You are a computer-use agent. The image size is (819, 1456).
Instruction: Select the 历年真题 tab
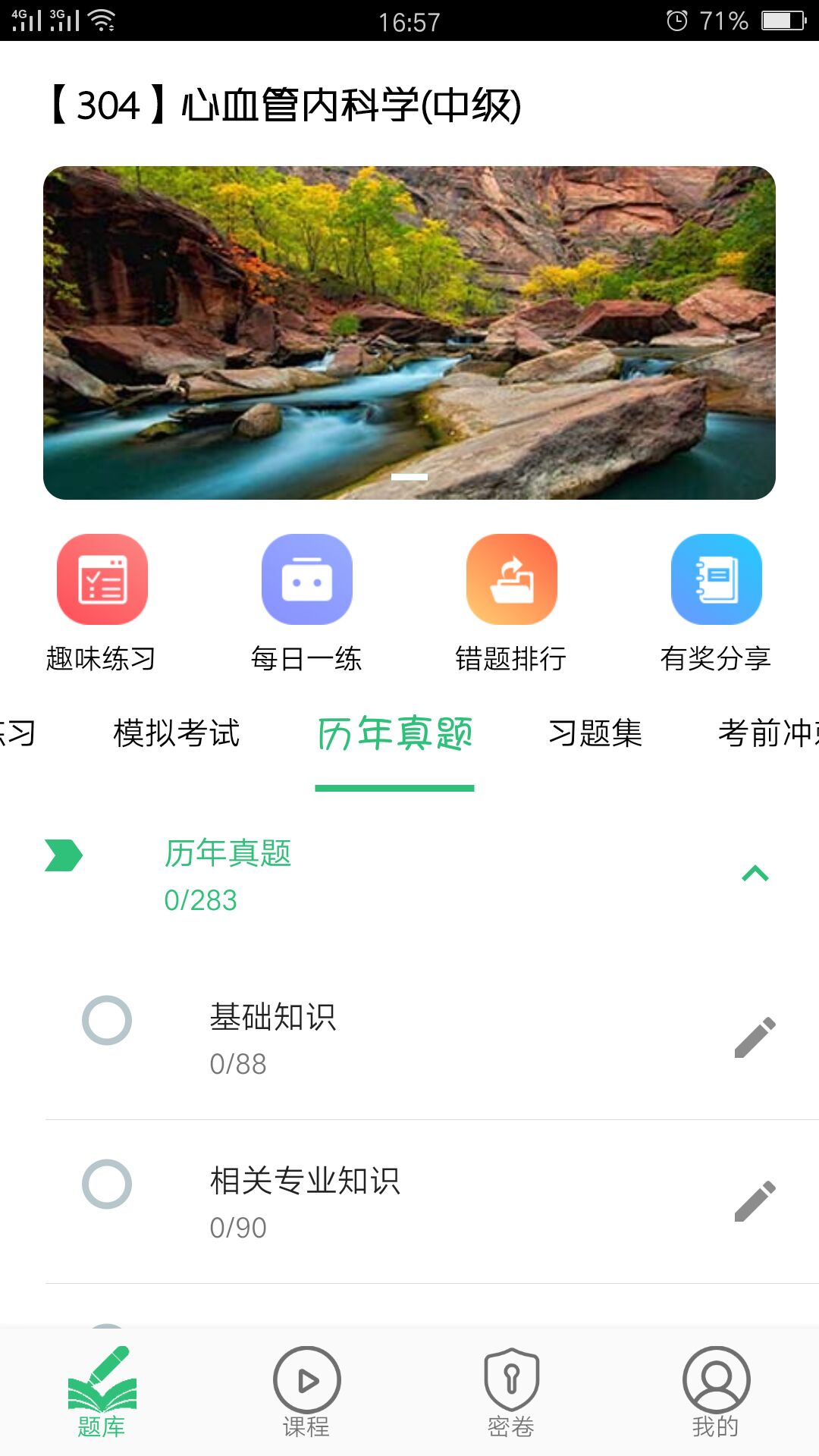[394, 733]
